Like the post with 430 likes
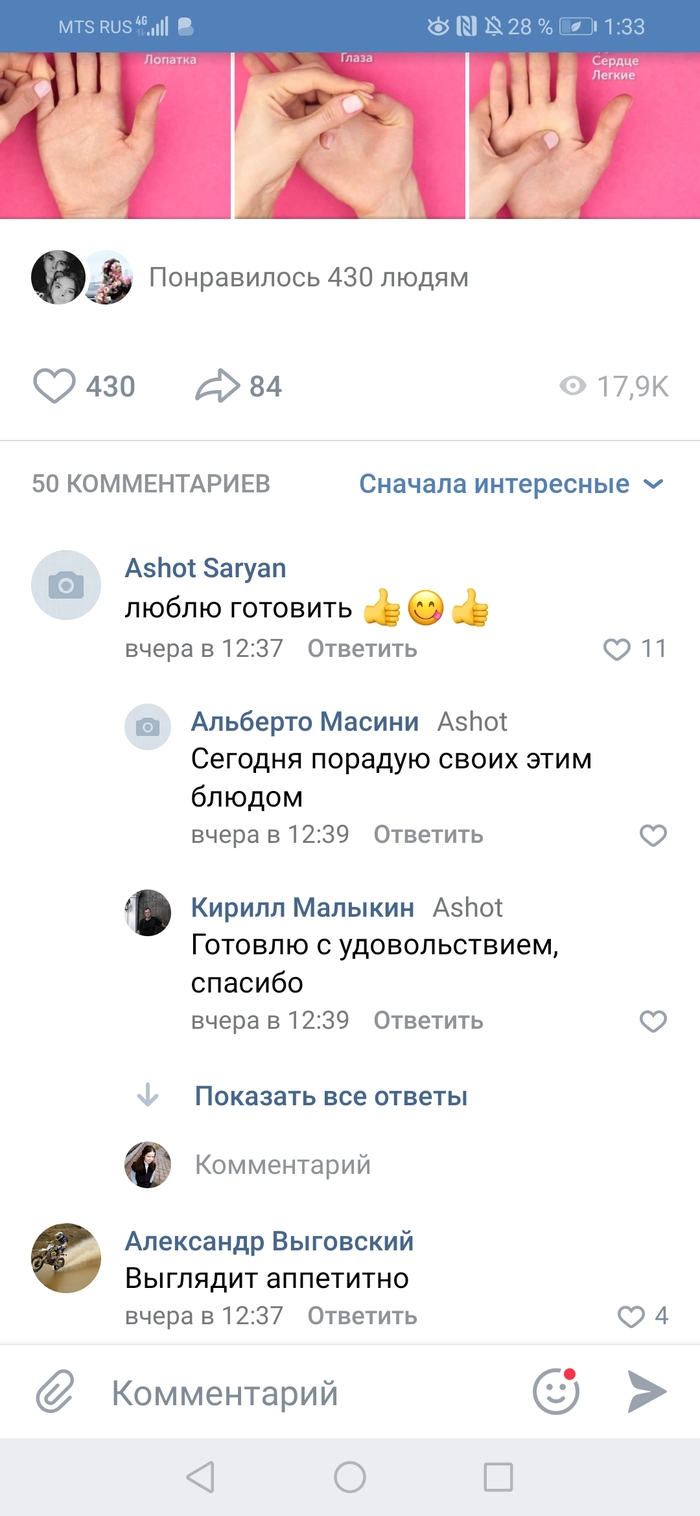700x1516 pixels. pos(55,386)
